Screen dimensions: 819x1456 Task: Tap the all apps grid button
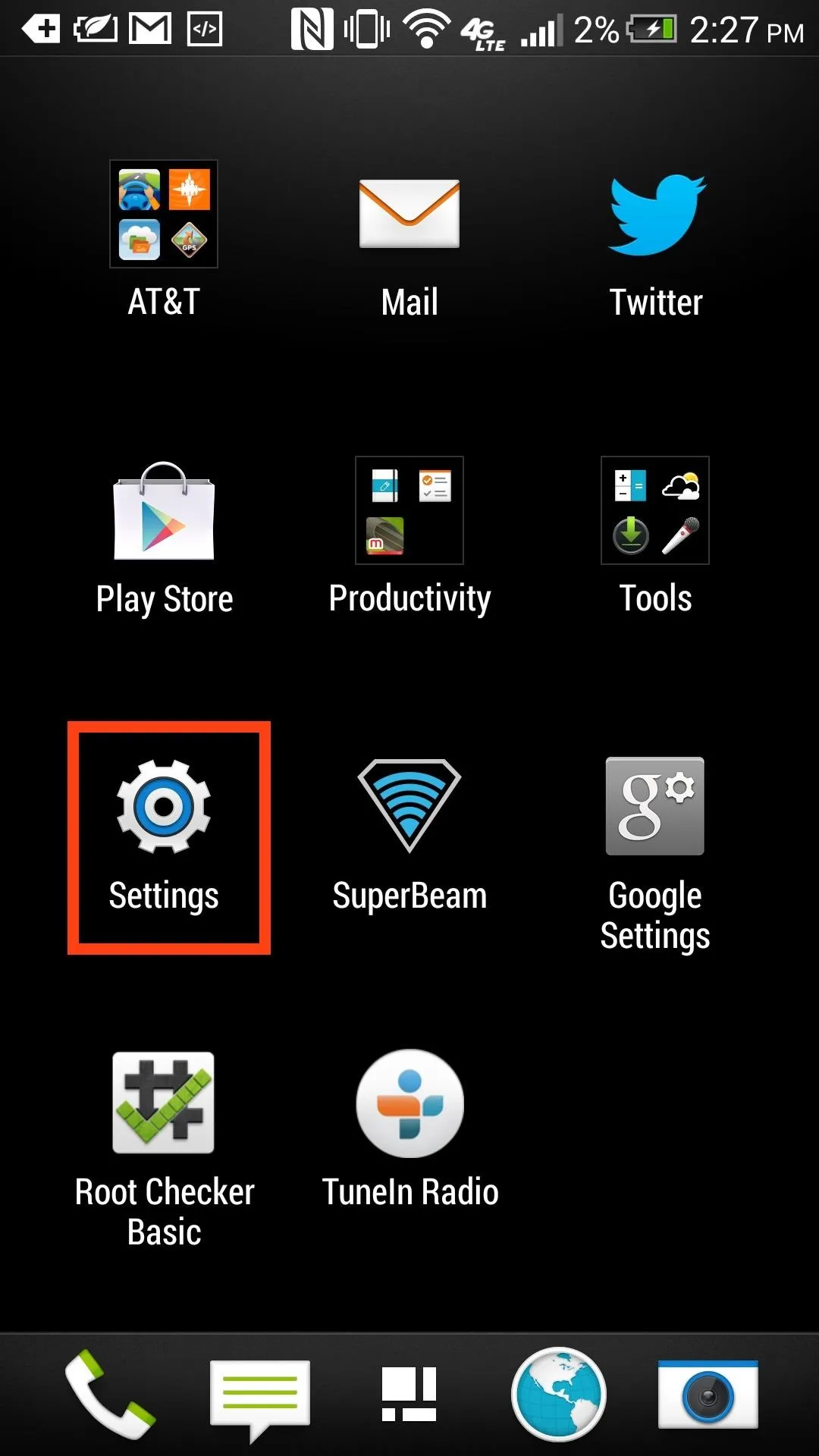click(409, 1394)
